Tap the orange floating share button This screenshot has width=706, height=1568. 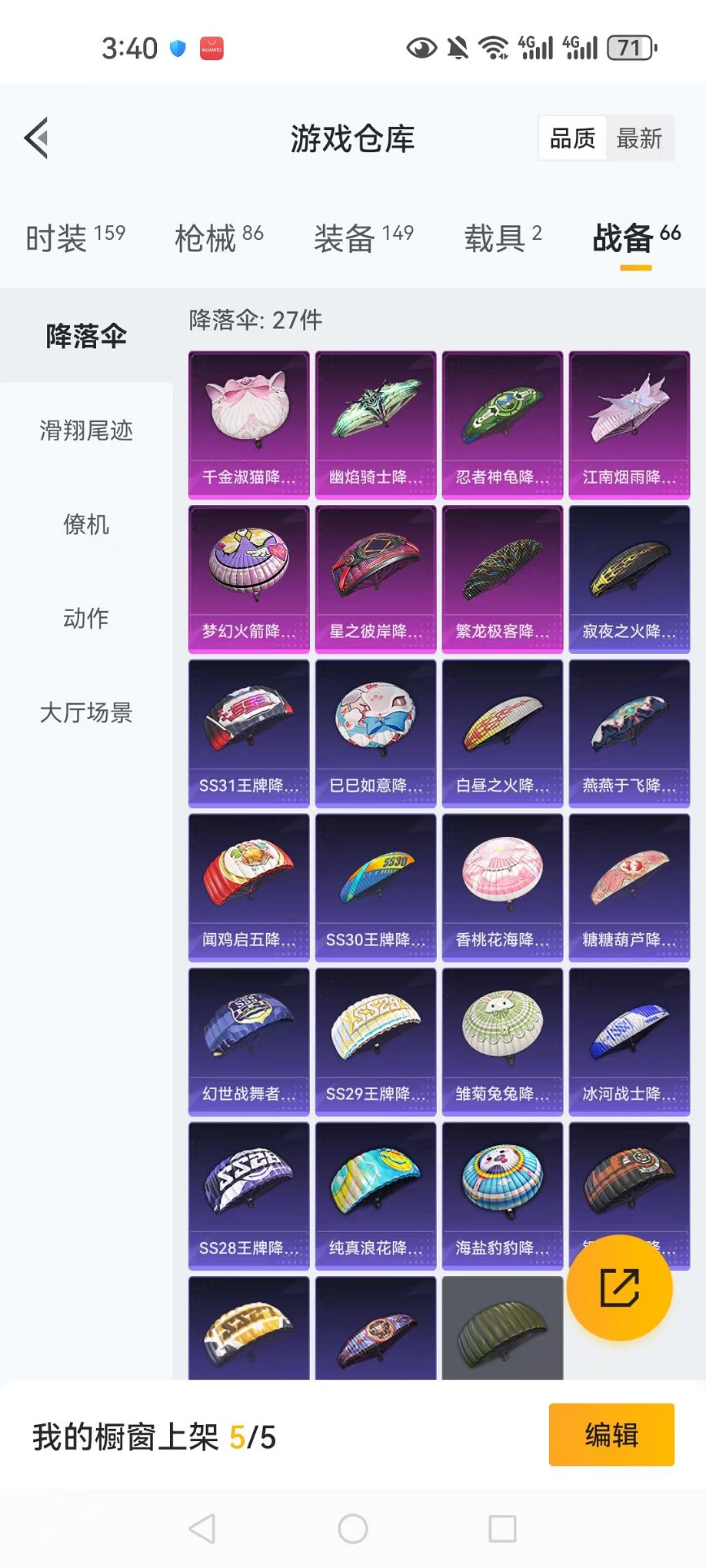(x=619, y=1288)
